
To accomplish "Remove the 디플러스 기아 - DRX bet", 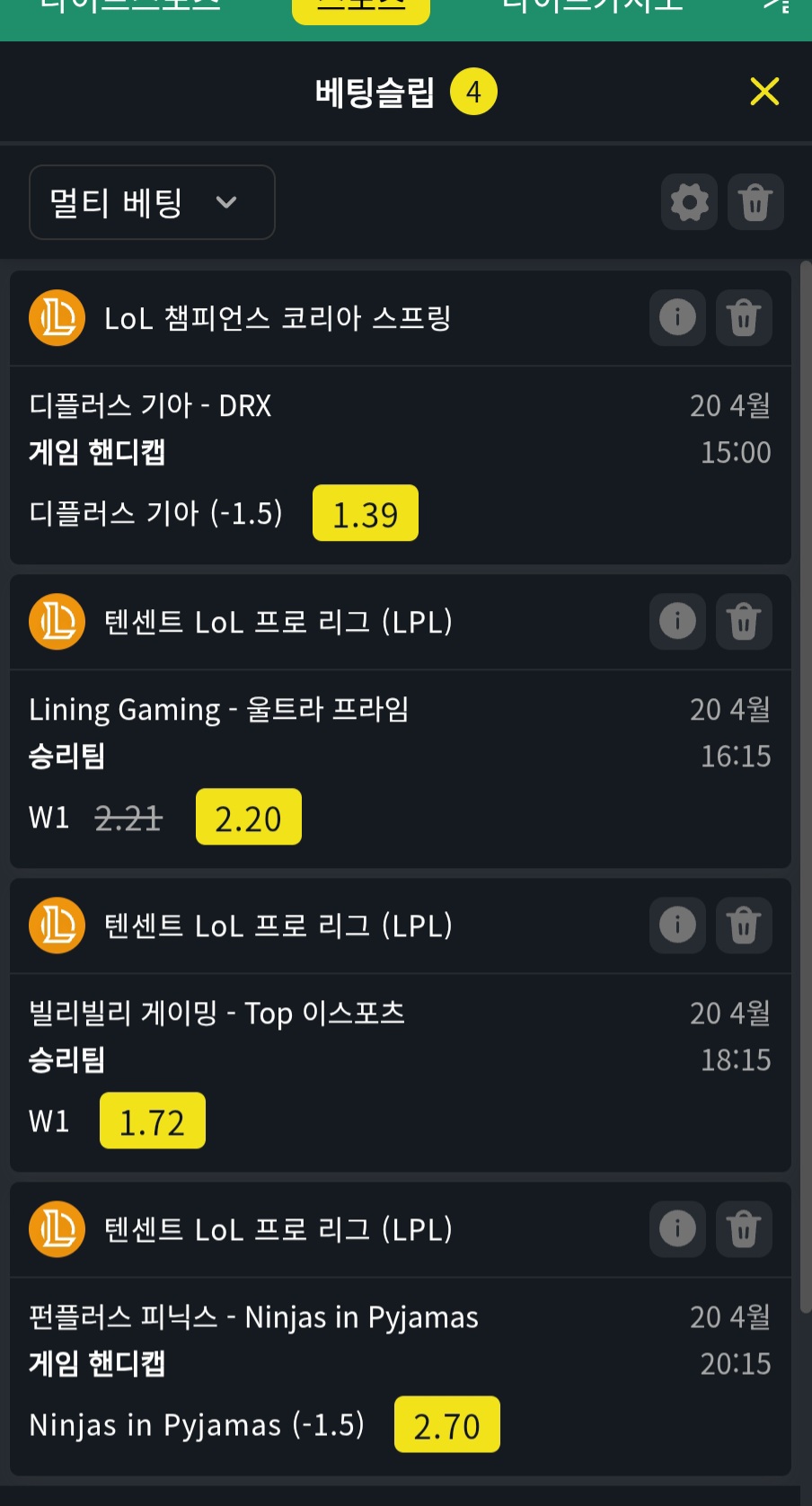I will pyautogui.click(x=744, y=317).
